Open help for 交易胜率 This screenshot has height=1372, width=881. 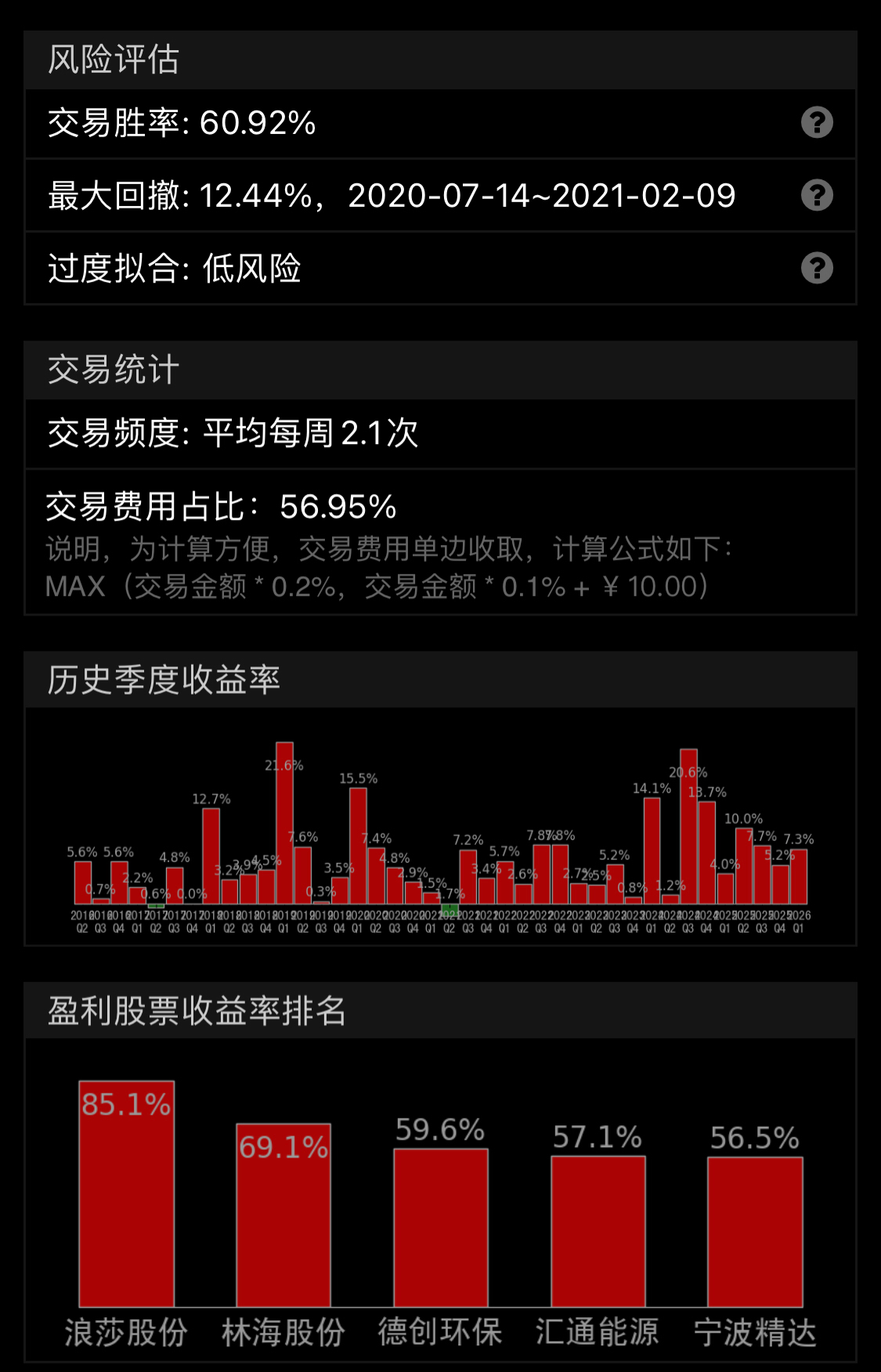817,123
